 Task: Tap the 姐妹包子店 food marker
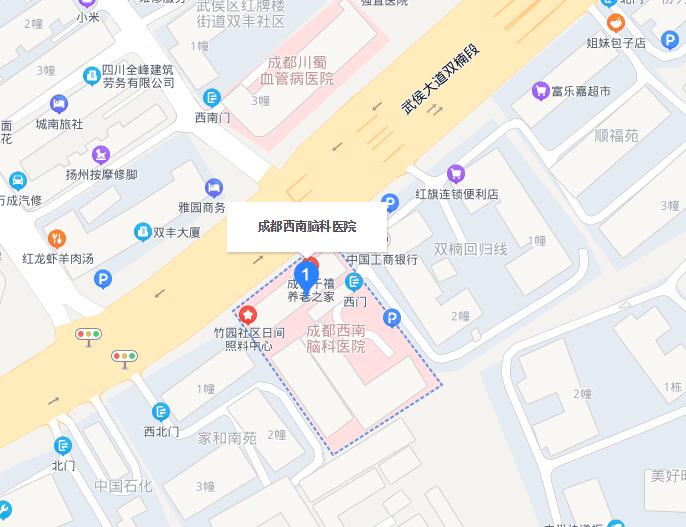point(615,23)
